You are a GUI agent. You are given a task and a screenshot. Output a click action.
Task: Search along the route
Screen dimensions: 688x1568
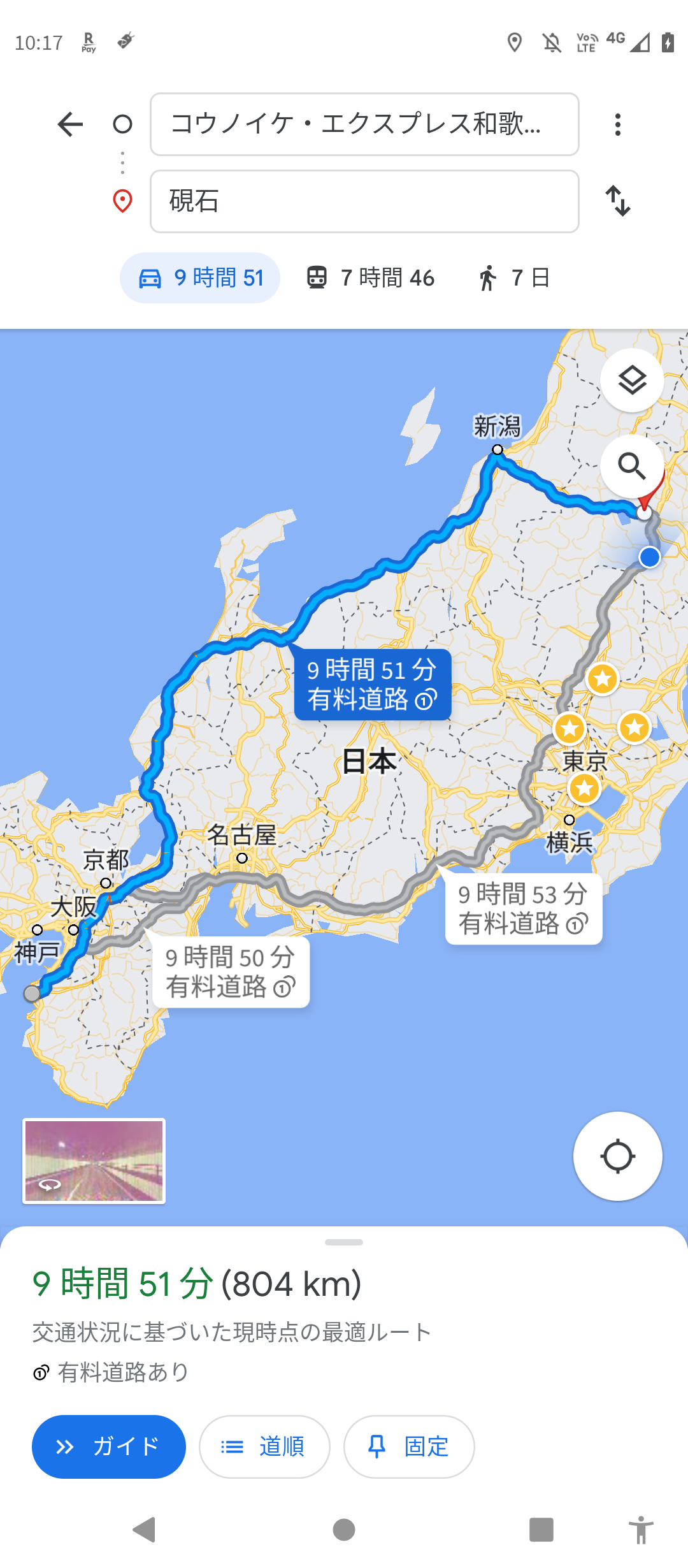(632, 466)
